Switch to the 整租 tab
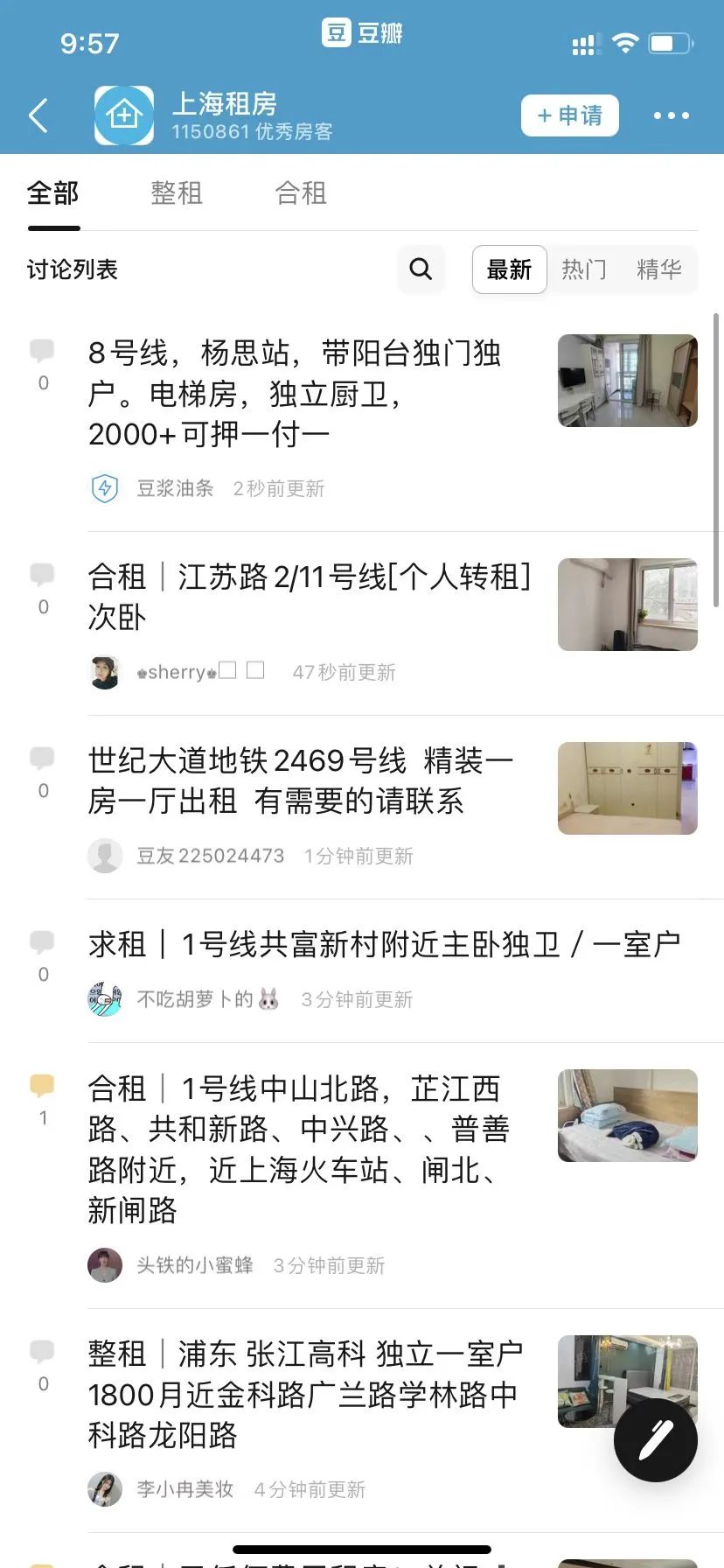The width and height of the screenshot is (724, 1568). pos(177,193)
